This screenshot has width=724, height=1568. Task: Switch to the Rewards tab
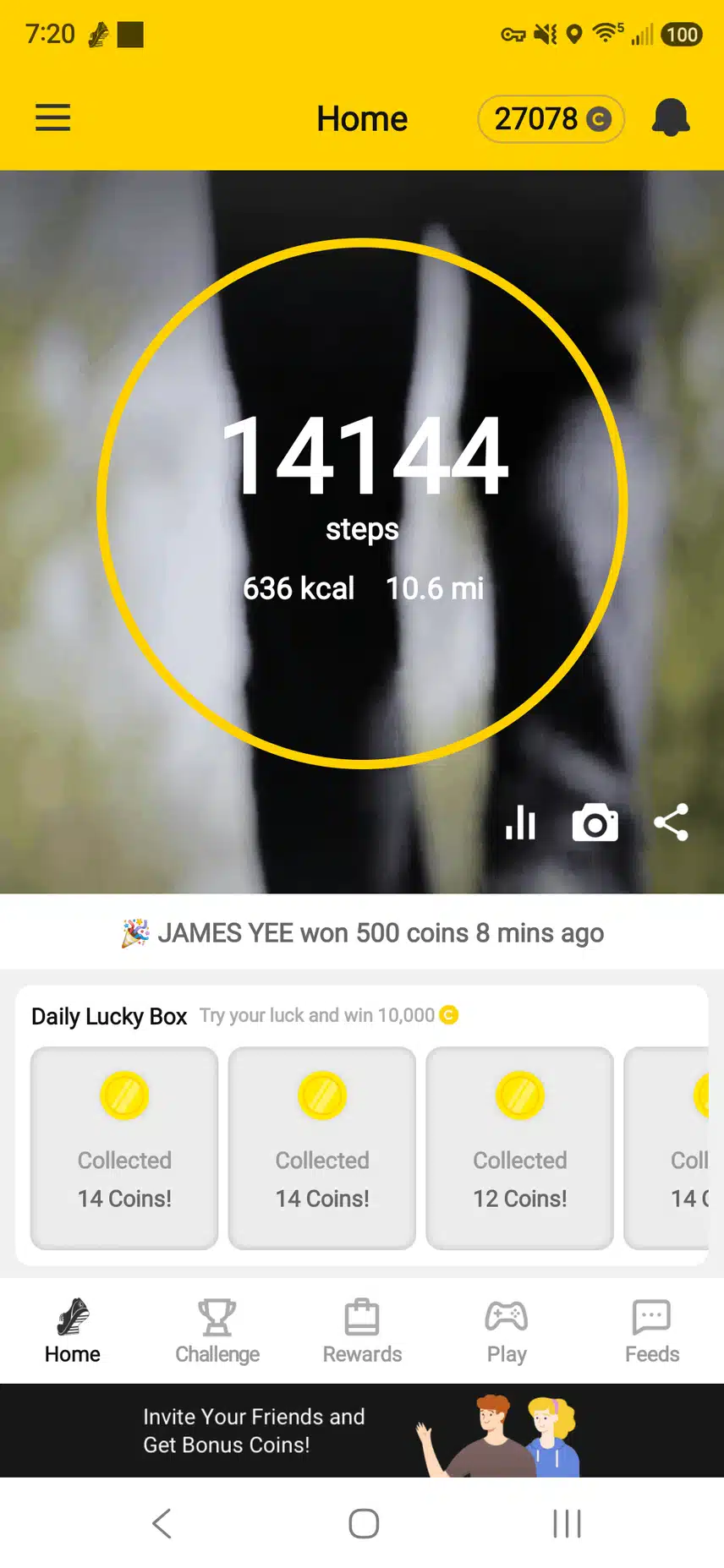point(362,1331)
